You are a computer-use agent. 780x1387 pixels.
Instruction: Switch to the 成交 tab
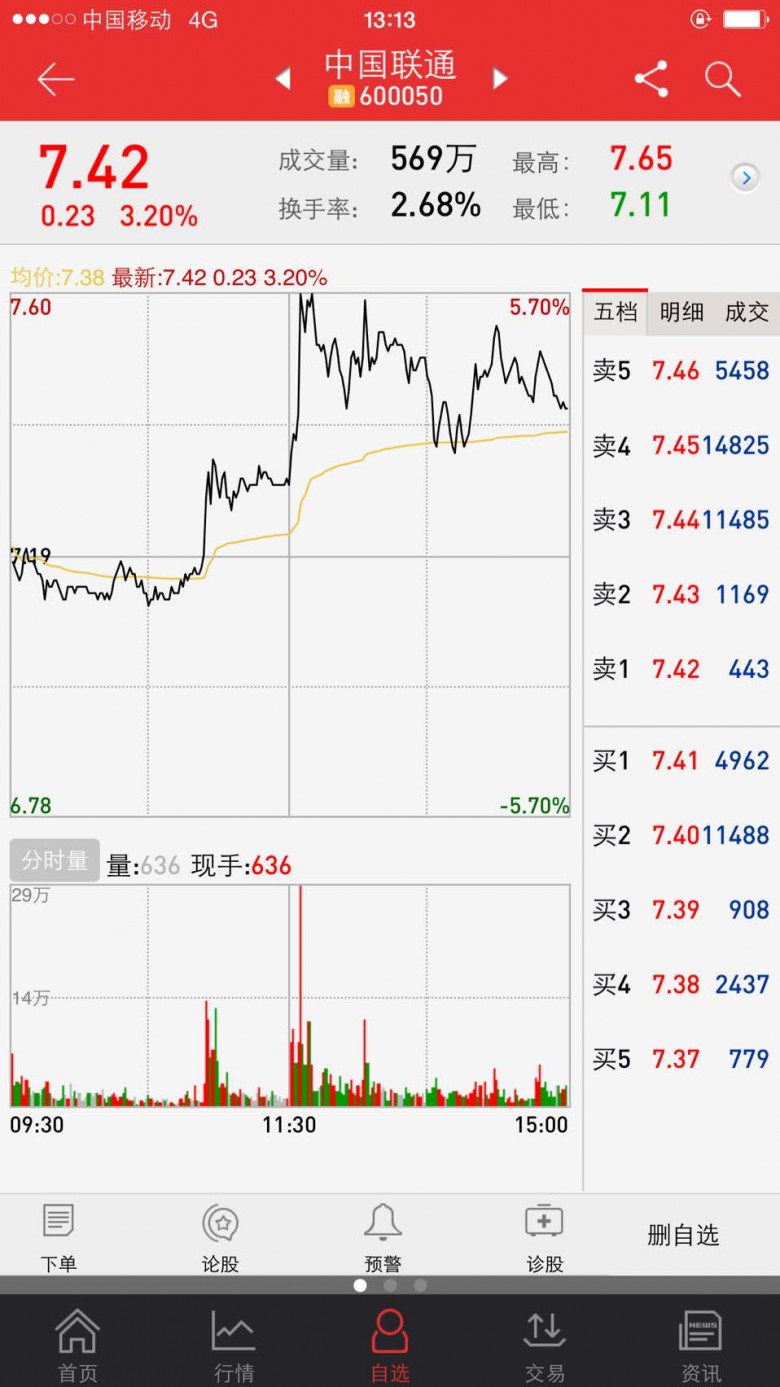[x=747, y=312]
